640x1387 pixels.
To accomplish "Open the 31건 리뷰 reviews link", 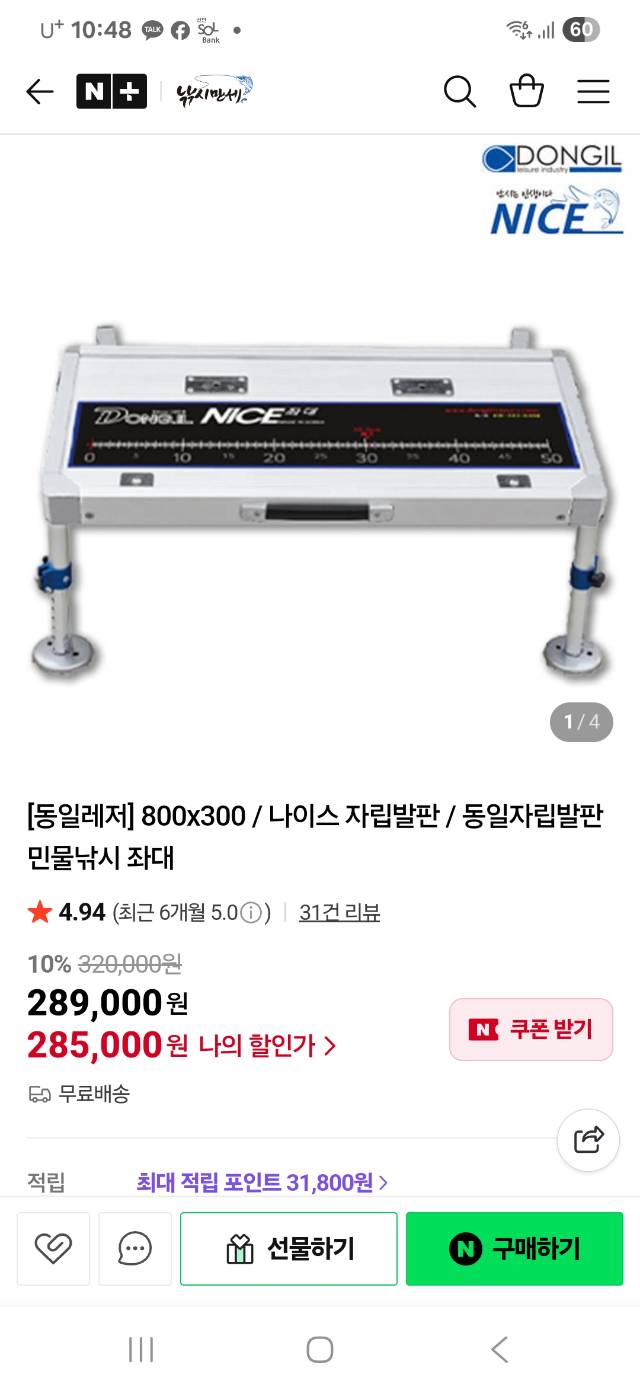I will tap(339, 912).
